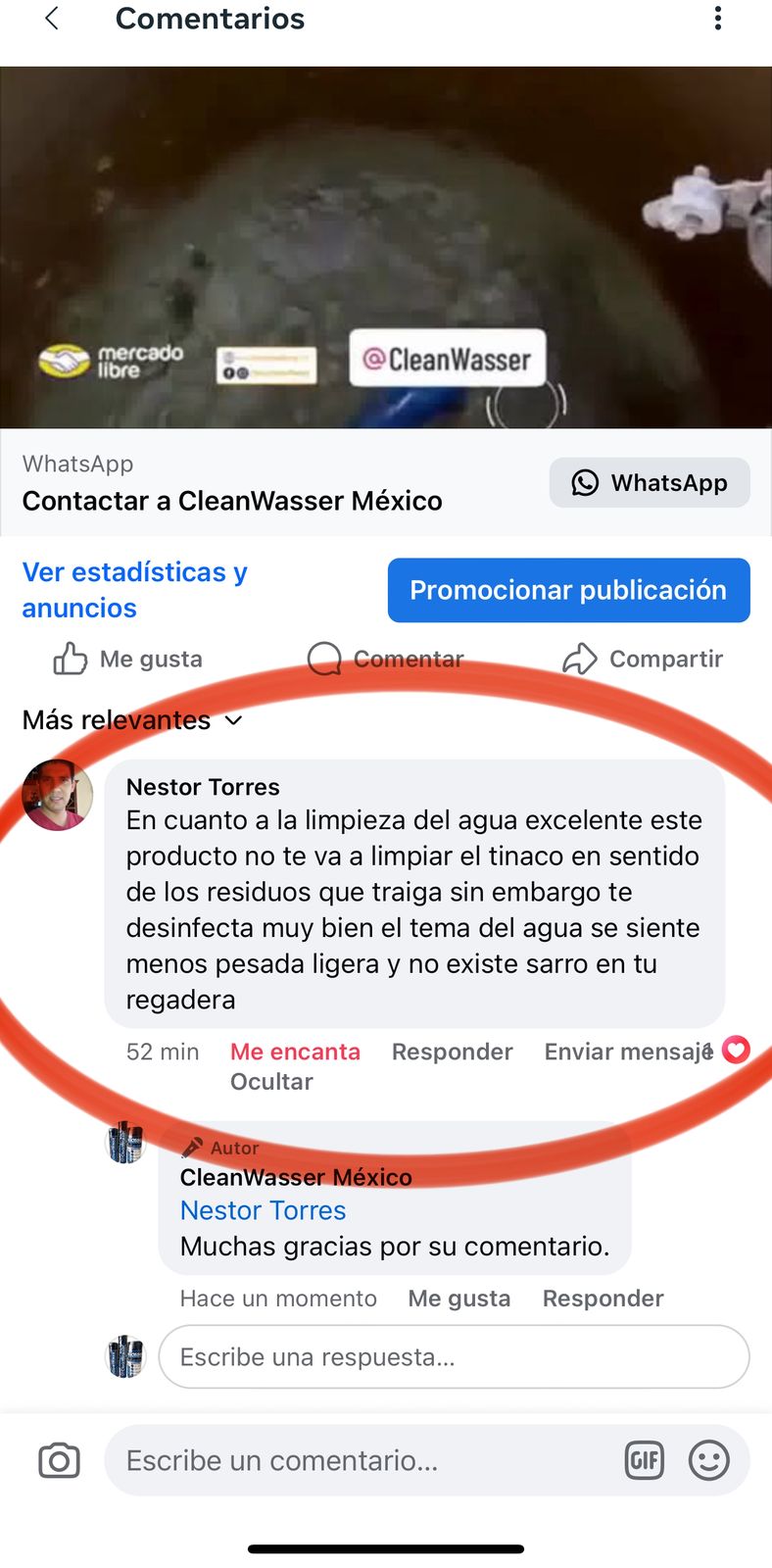Go back from Comentarios screen
The image size is (772, 1568).
(53, 19)
